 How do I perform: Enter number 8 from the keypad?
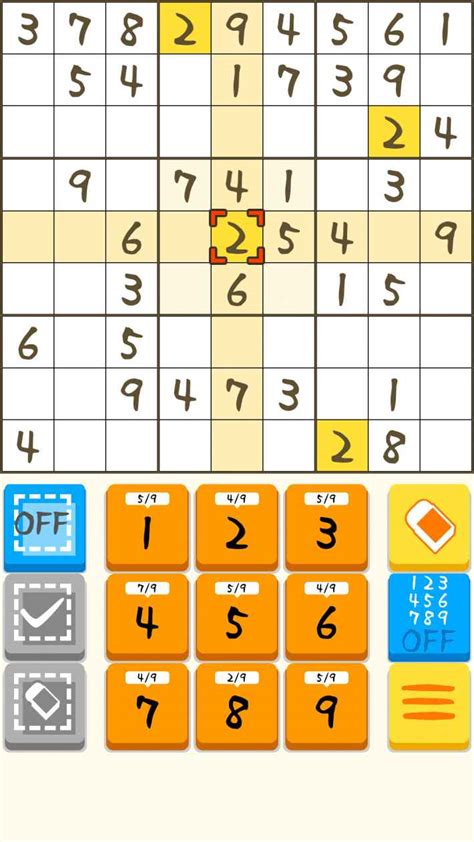[237, 706]
